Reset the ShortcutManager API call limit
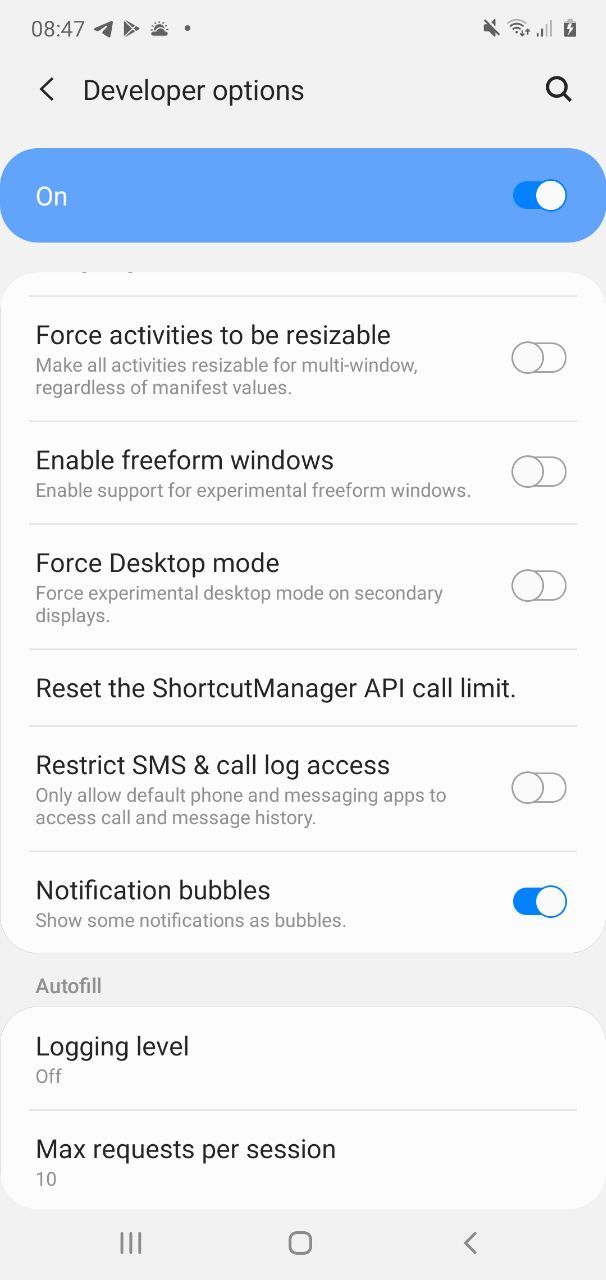This screenshot has height=1280, width=606. coord(276,688)
